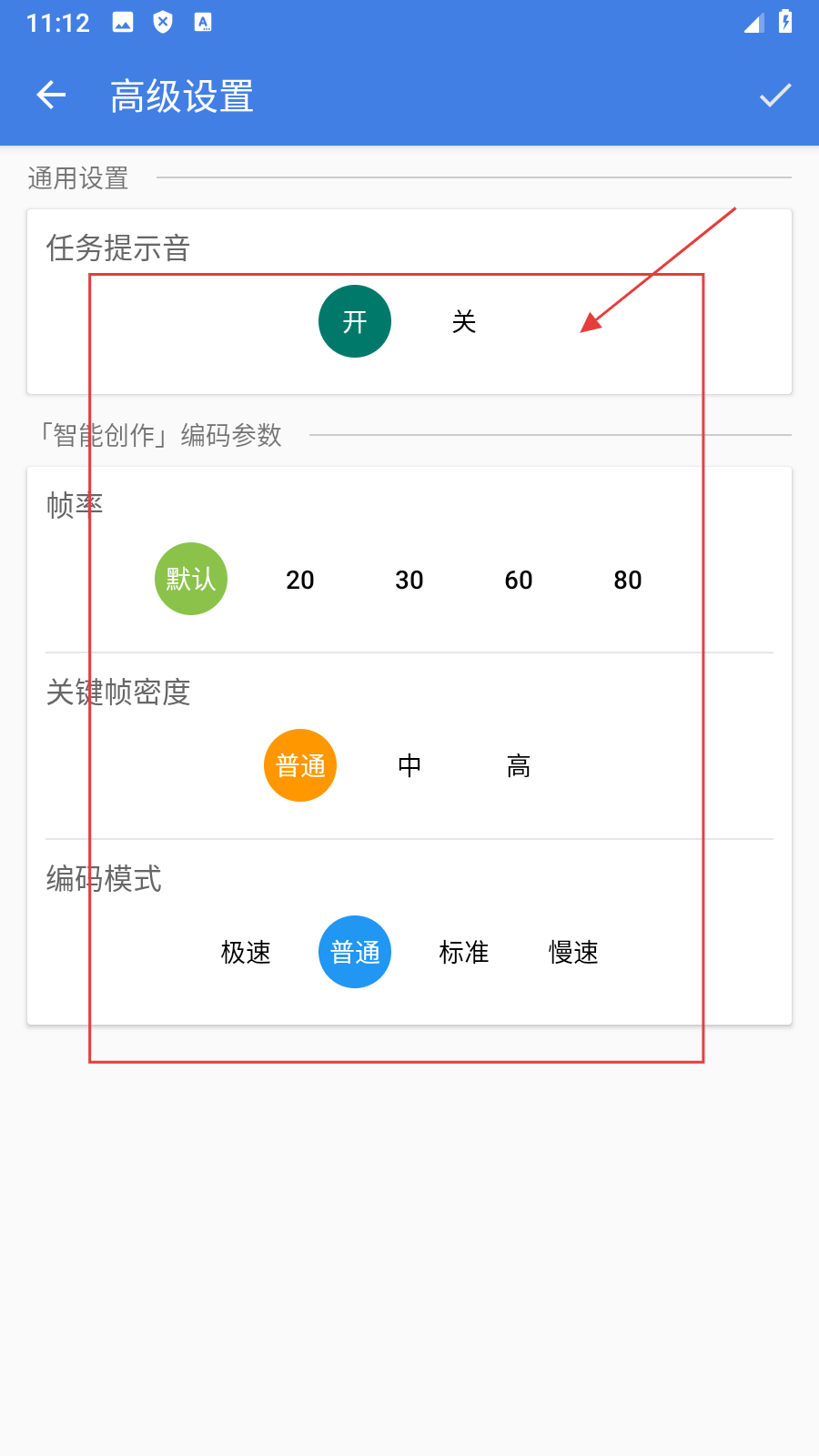Select 极速 encoding mode
The height and width of the screenshot is (1456, 819).
tap(246, 952)
